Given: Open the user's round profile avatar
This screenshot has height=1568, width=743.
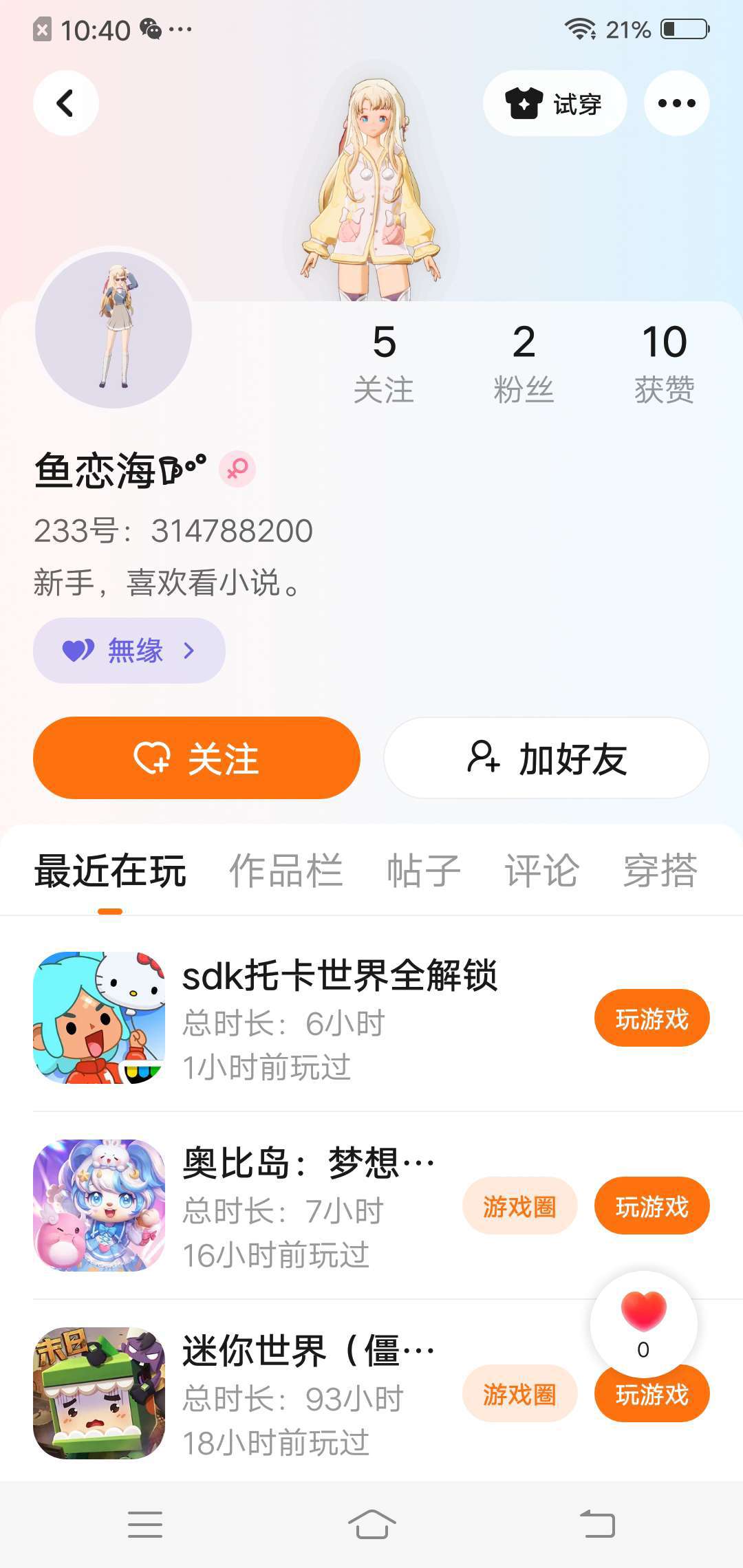Looking at the screenshot, I should coord(114,329).
